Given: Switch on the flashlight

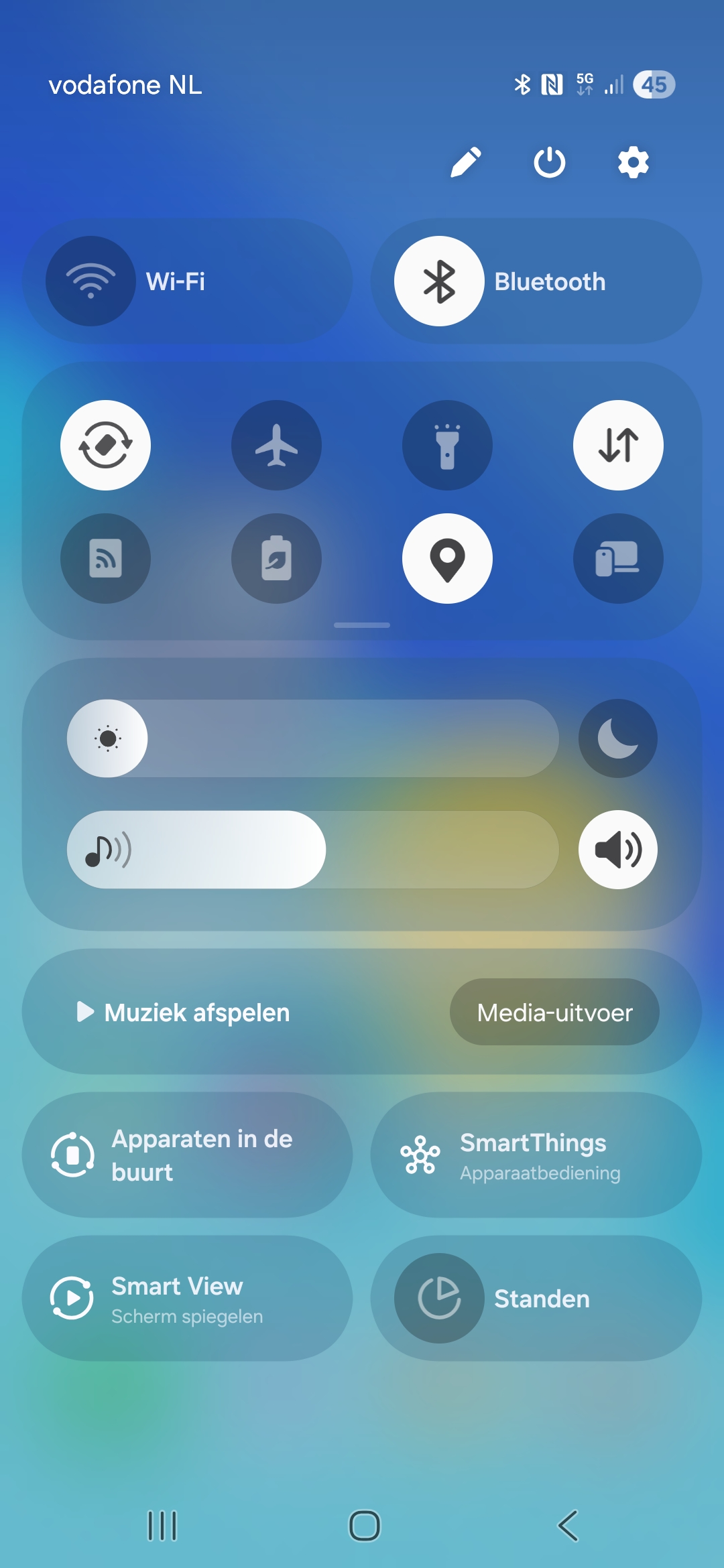Looking at the screenshot, I should pos(447,445).
